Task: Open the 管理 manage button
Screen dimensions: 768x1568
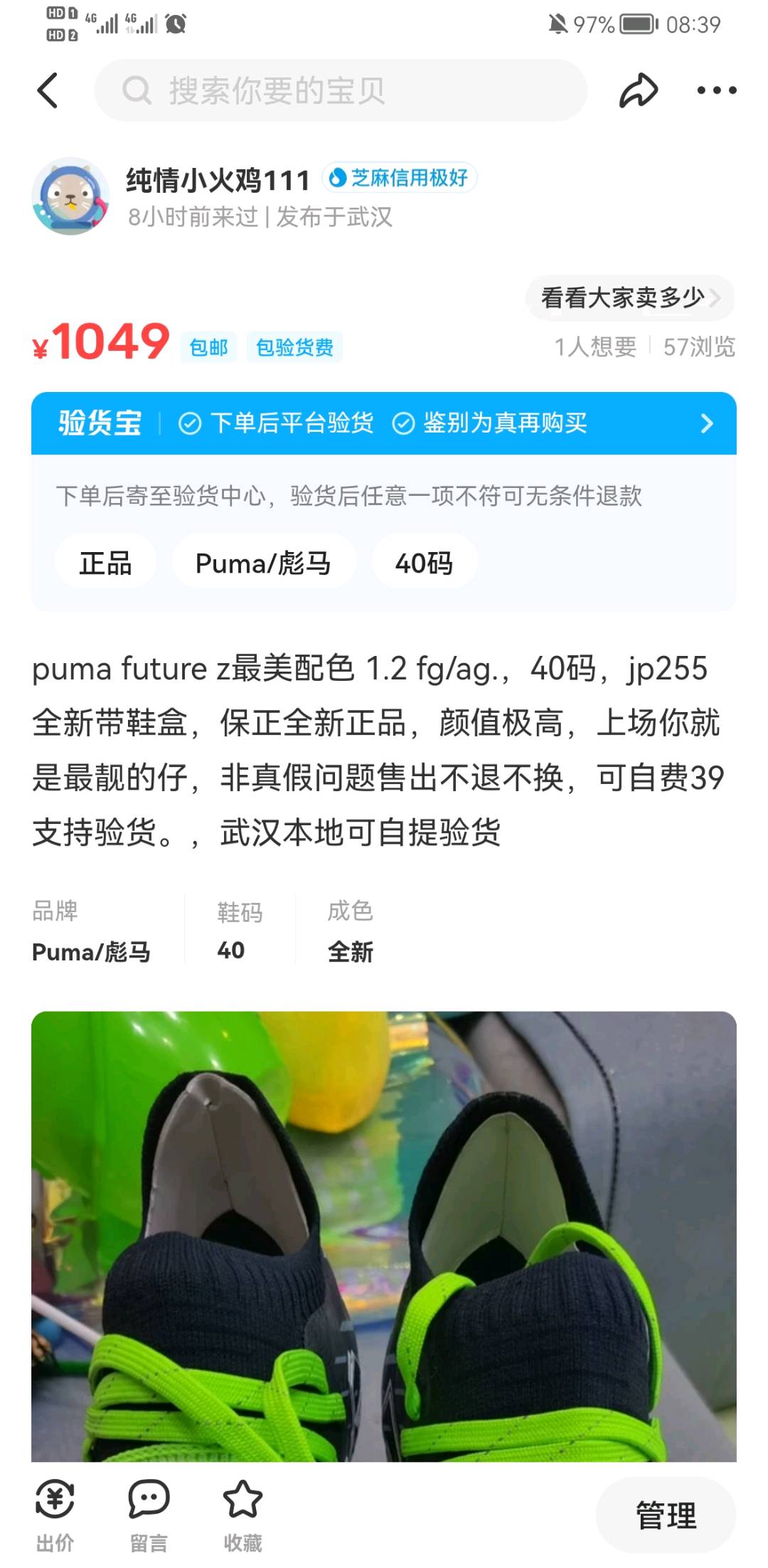Action: pos(666,1515)
